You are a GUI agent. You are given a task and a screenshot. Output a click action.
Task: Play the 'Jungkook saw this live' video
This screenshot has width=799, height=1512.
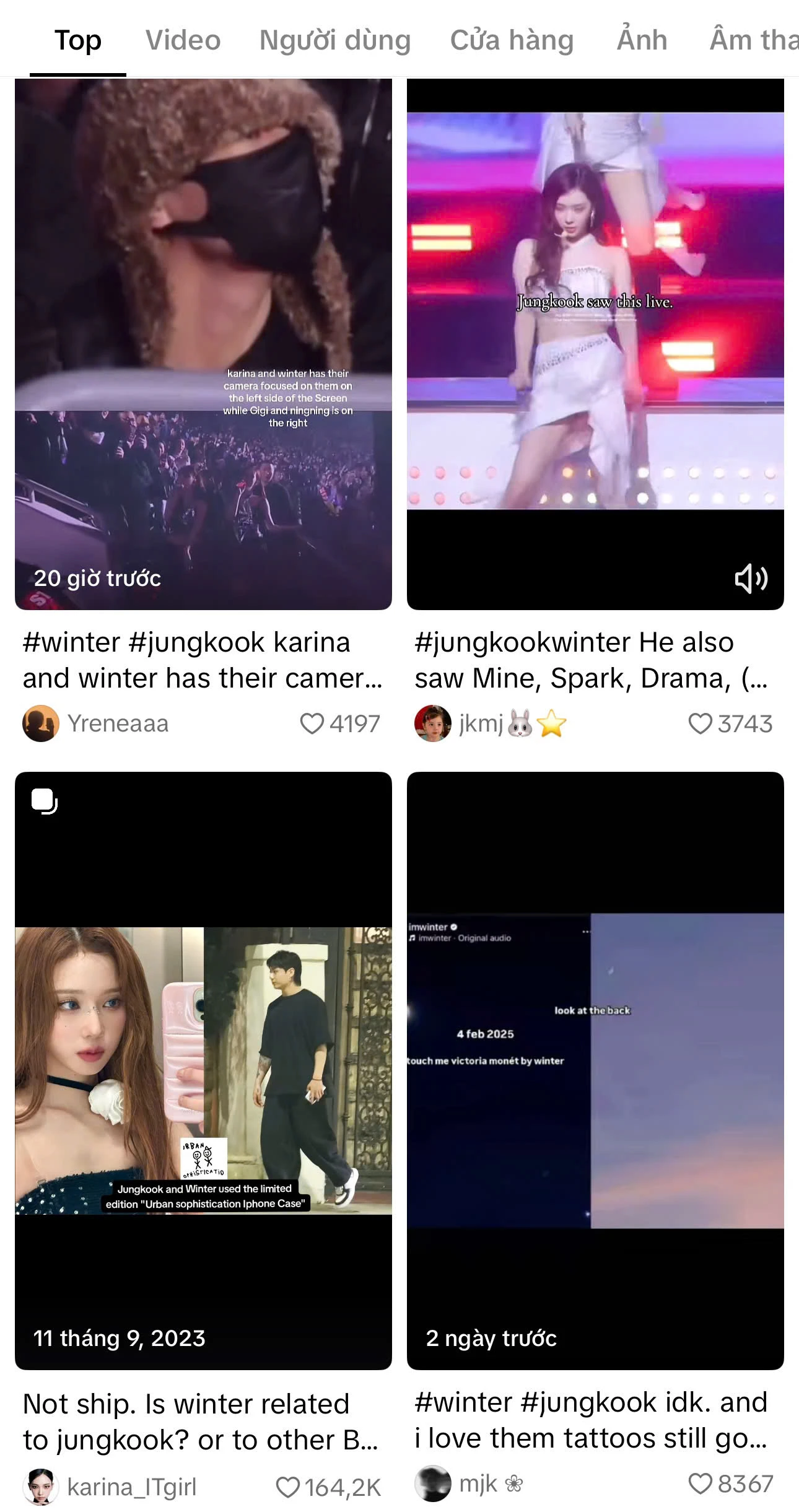coord(595,344)
